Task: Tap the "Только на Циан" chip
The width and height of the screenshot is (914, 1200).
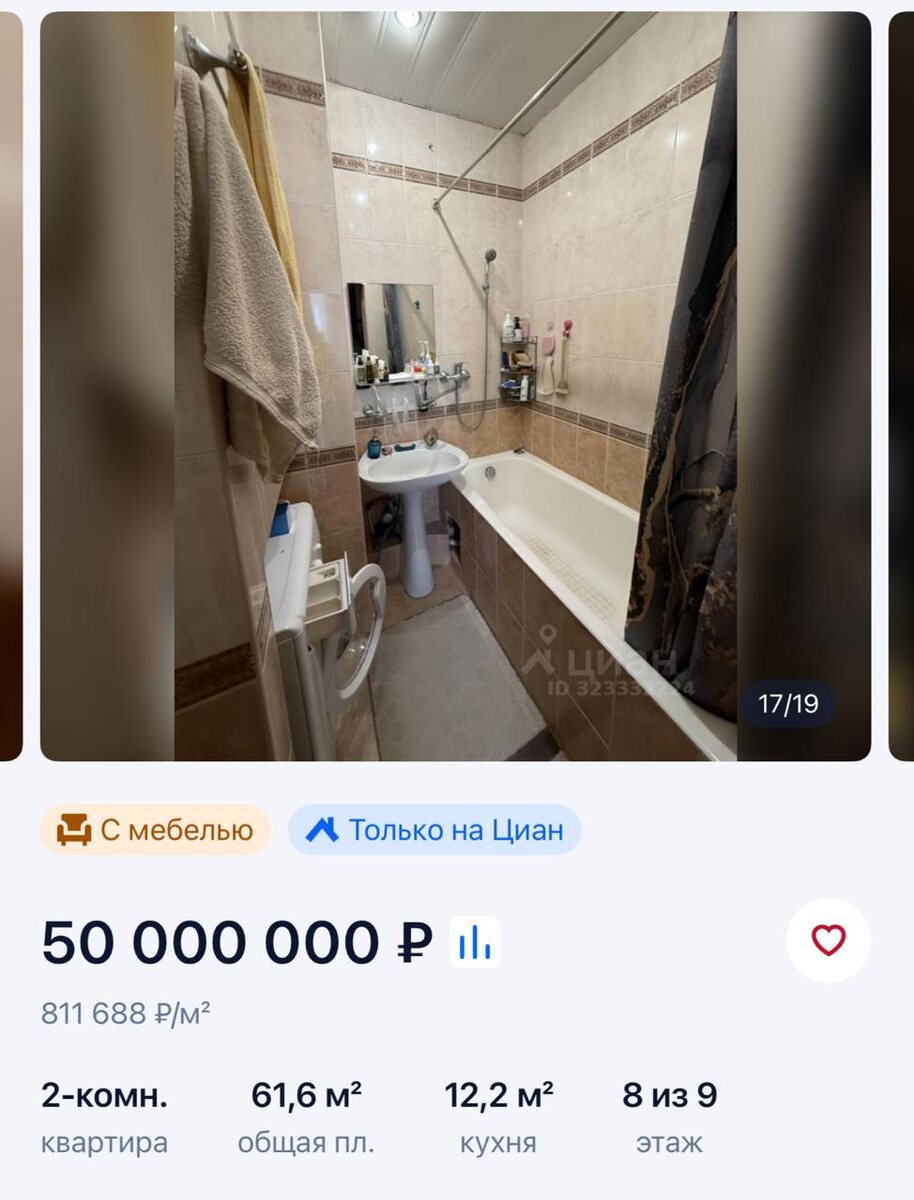Action: [x=435, y=830]
